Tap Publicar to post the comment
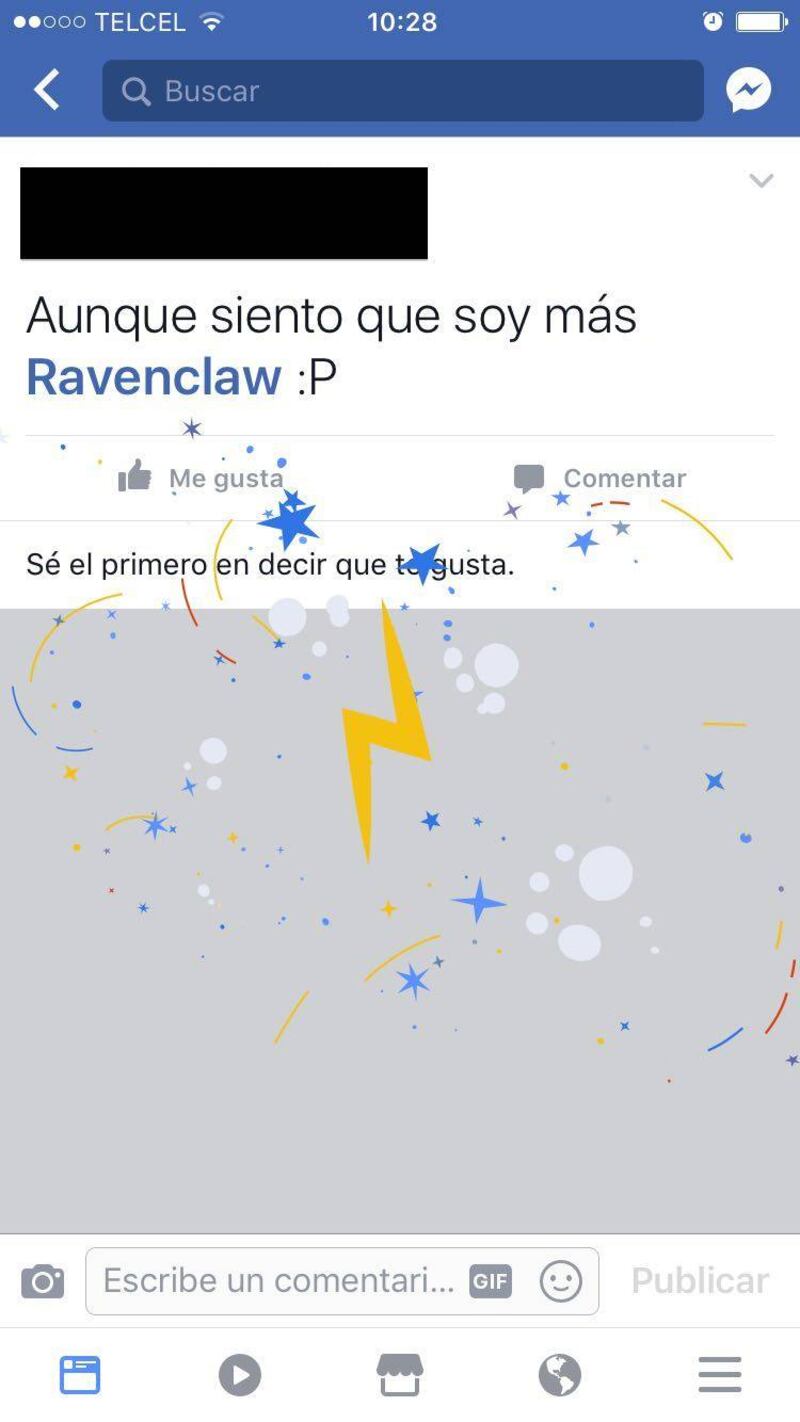The width and height of the screenshot is (800, 1422). 699,1281
